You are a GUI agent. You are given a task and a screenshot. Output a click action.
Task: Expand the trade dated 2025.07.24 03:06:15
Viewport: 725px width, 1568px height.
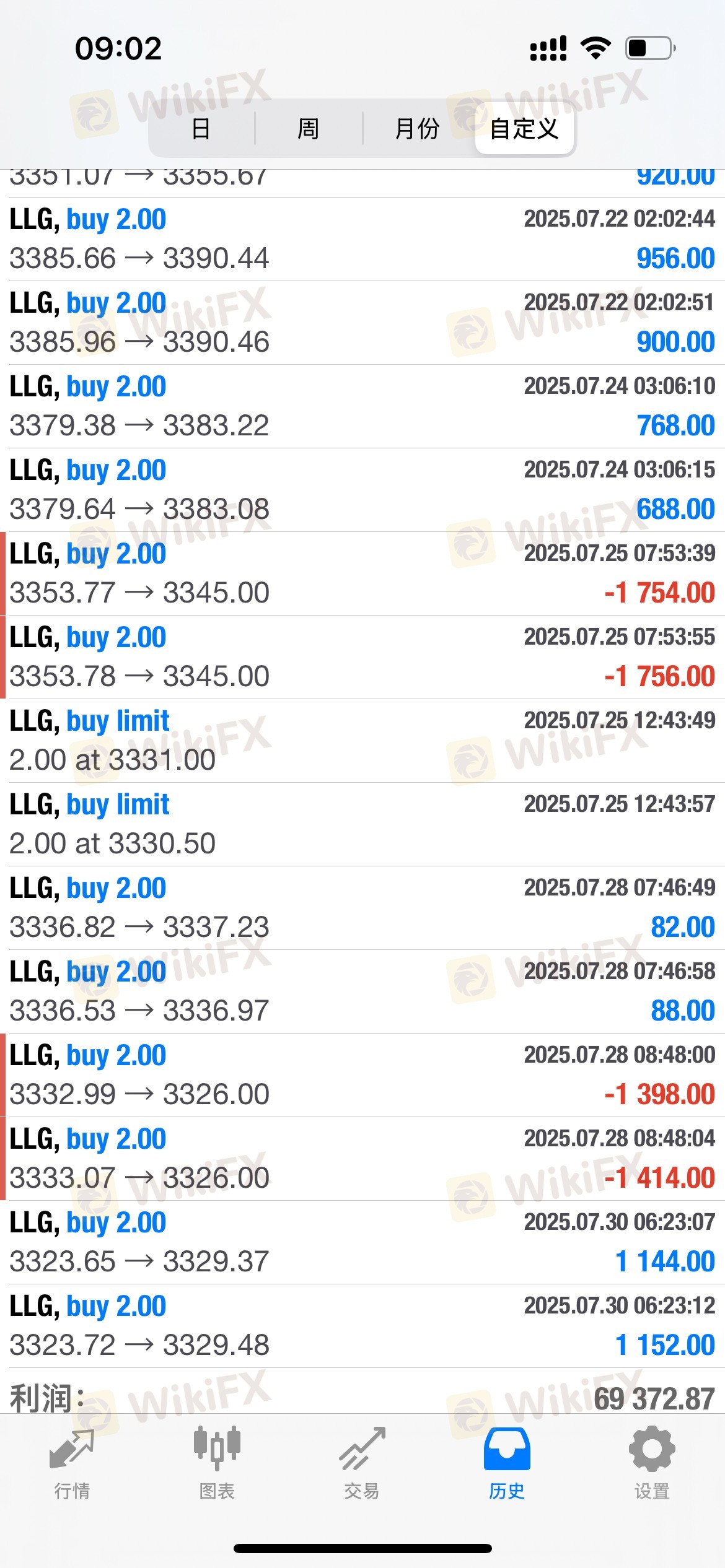coord(362,490)
